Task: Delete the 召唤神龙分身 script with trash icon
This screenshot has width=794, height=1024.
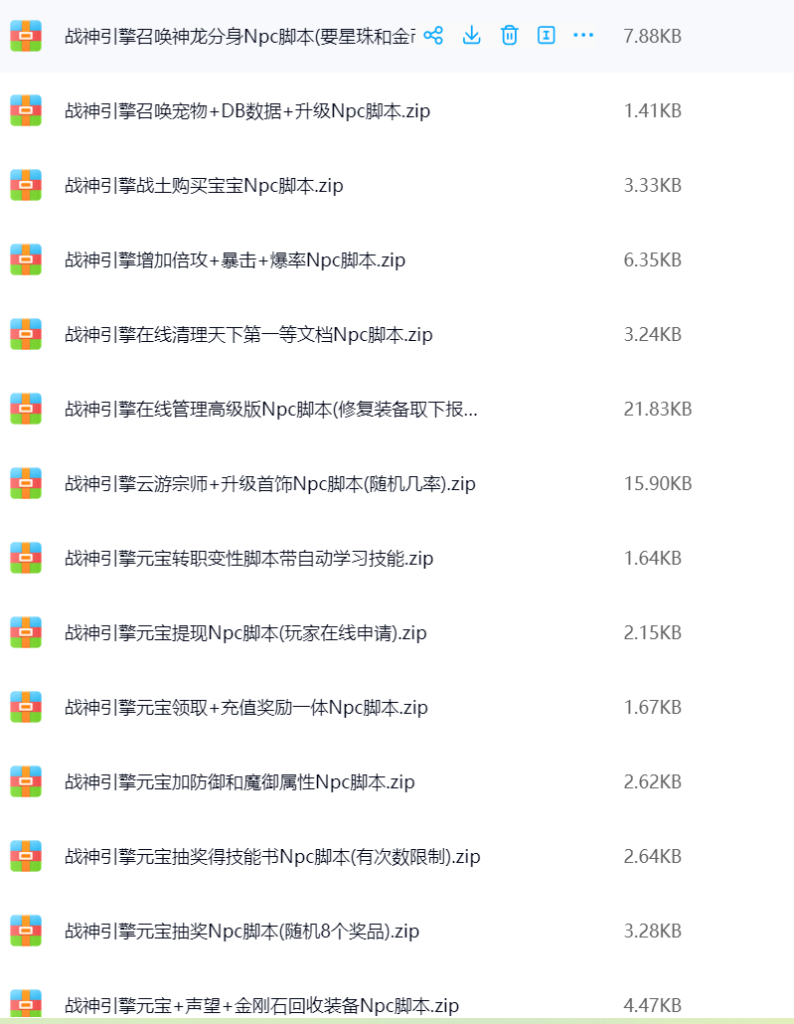Action: click(x=509, y=36)
